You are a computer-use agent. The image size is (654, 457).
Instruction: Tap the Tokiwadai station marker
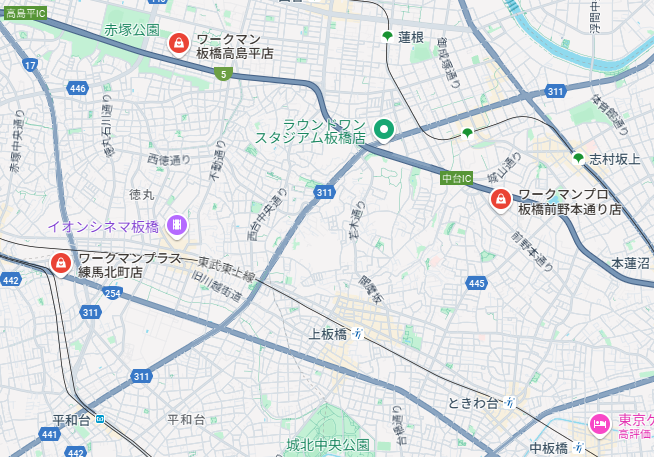[509, 402]
